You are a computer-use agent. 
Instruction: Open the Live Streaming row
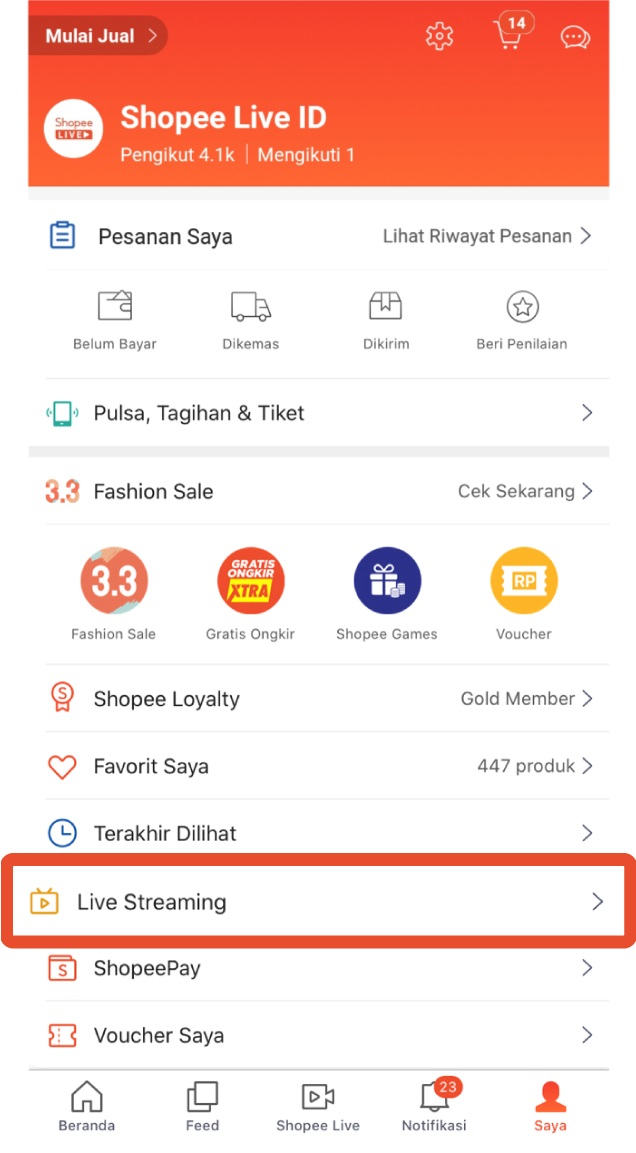tap(318, 901)
